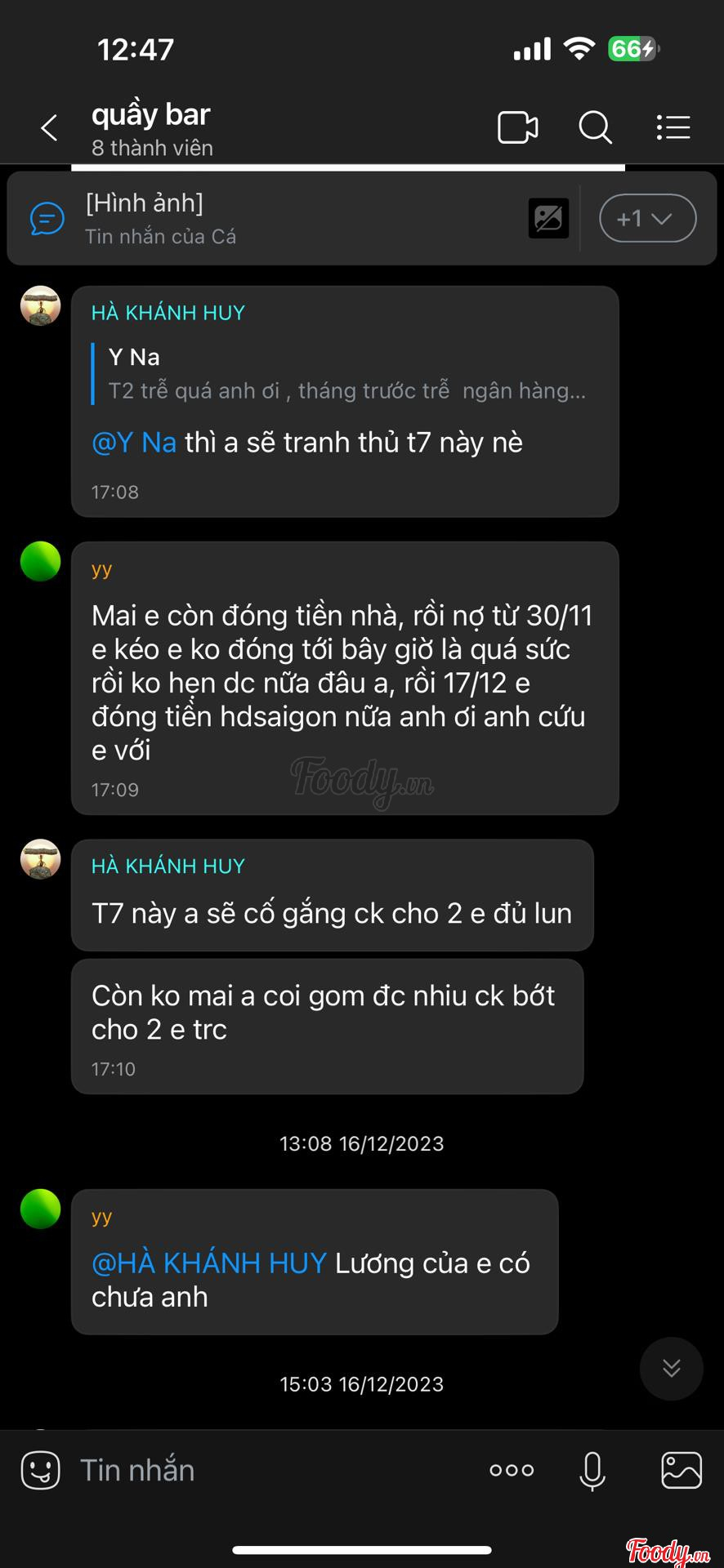Open the group options menu
724x1568 pixels.
click(673, 128)
